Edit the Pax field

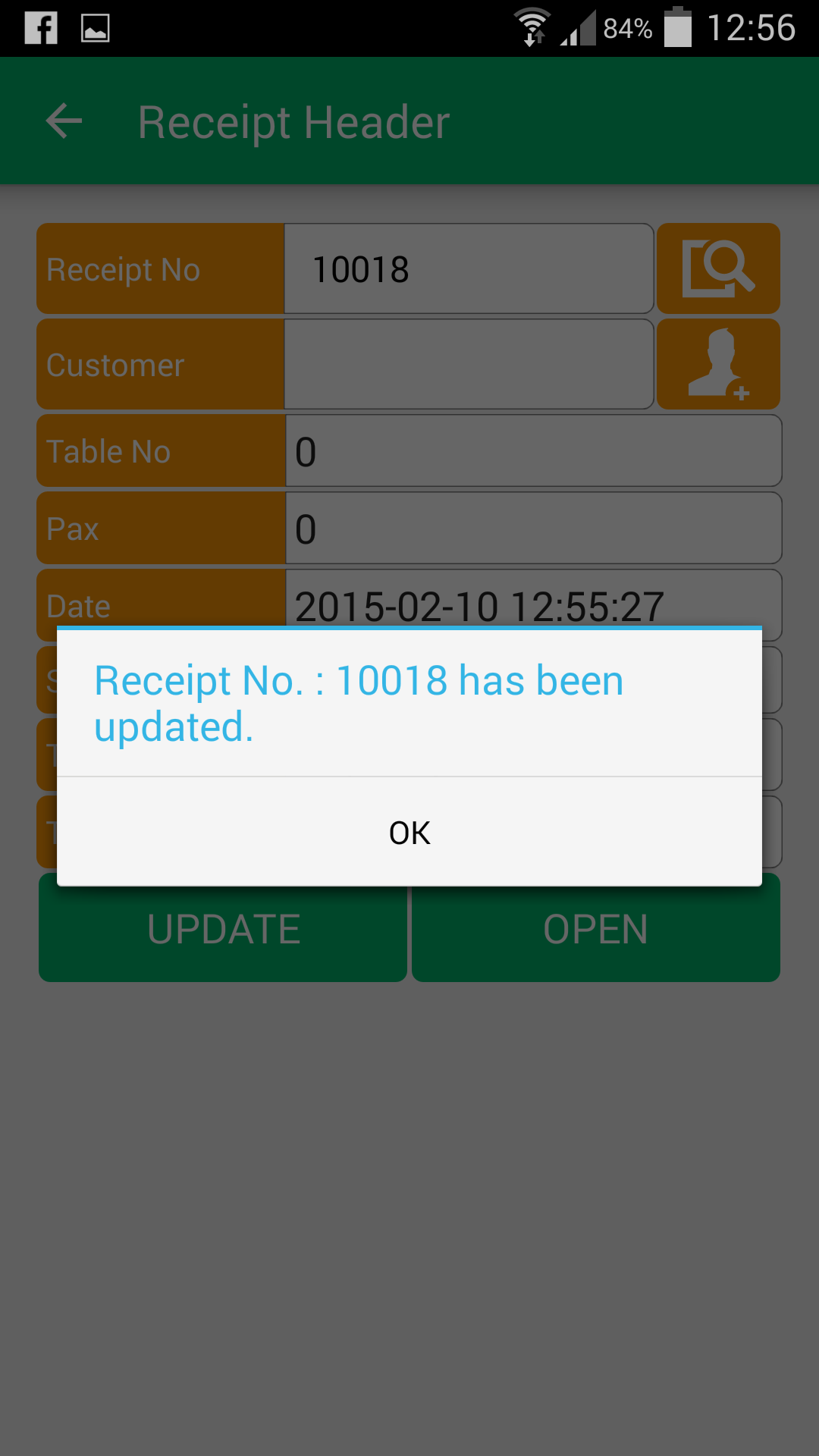click(533, 528)
